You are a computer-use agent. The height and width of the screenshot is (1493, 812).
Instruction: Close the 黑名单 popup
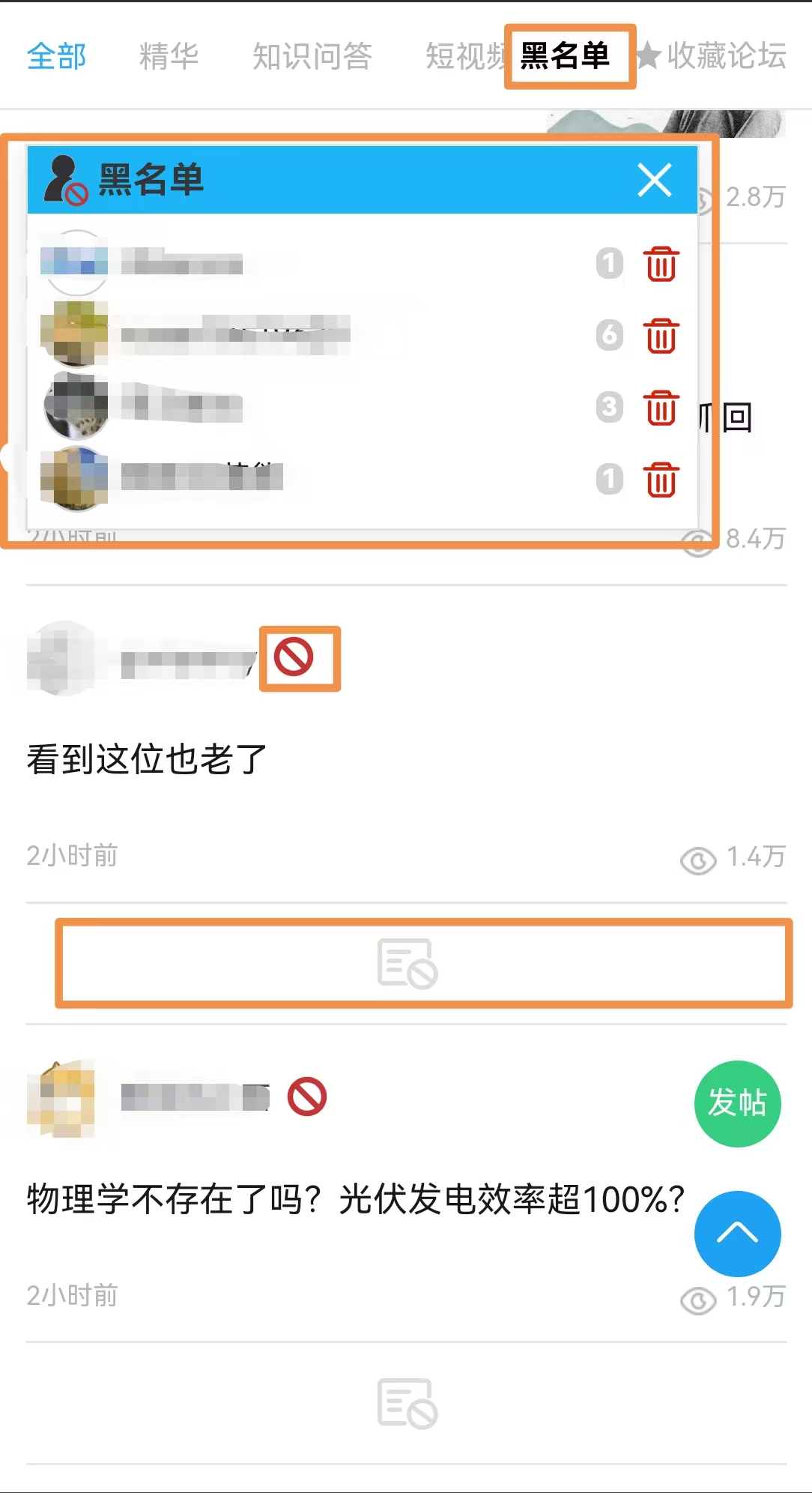[x=654, y=180]
